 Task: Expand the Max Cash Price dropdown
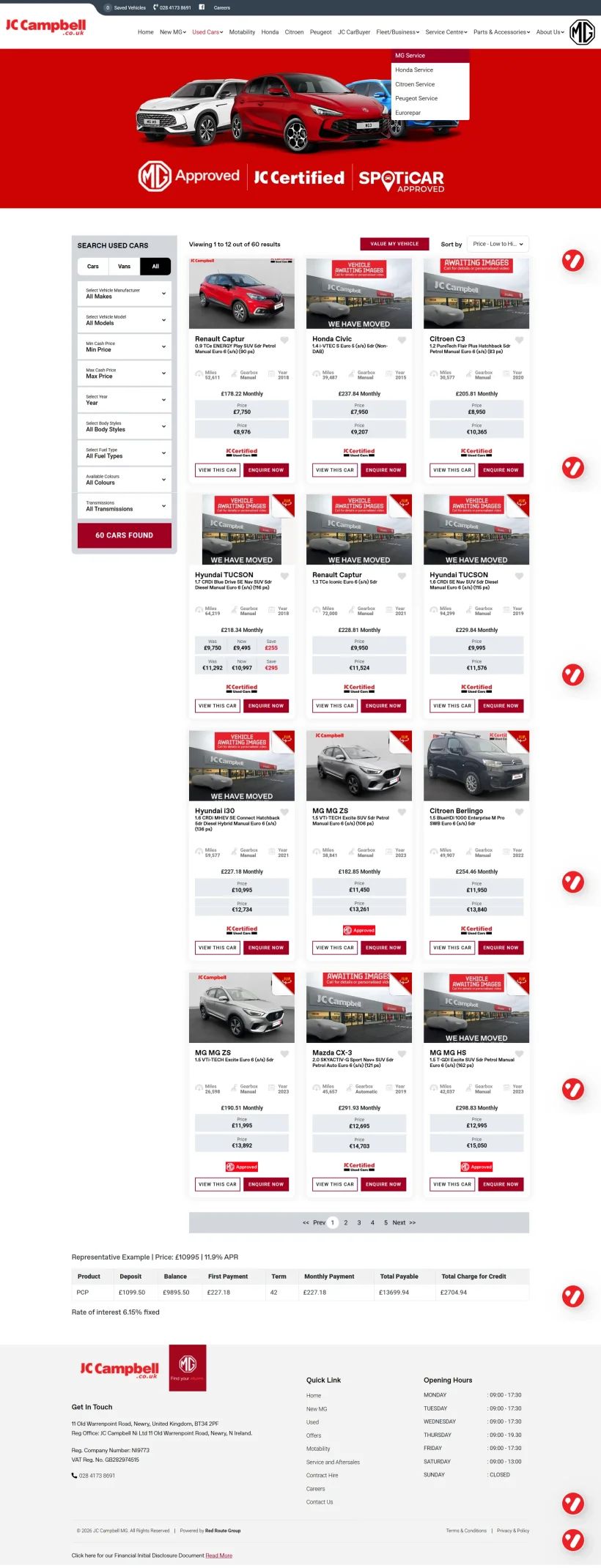coord(124,374)
